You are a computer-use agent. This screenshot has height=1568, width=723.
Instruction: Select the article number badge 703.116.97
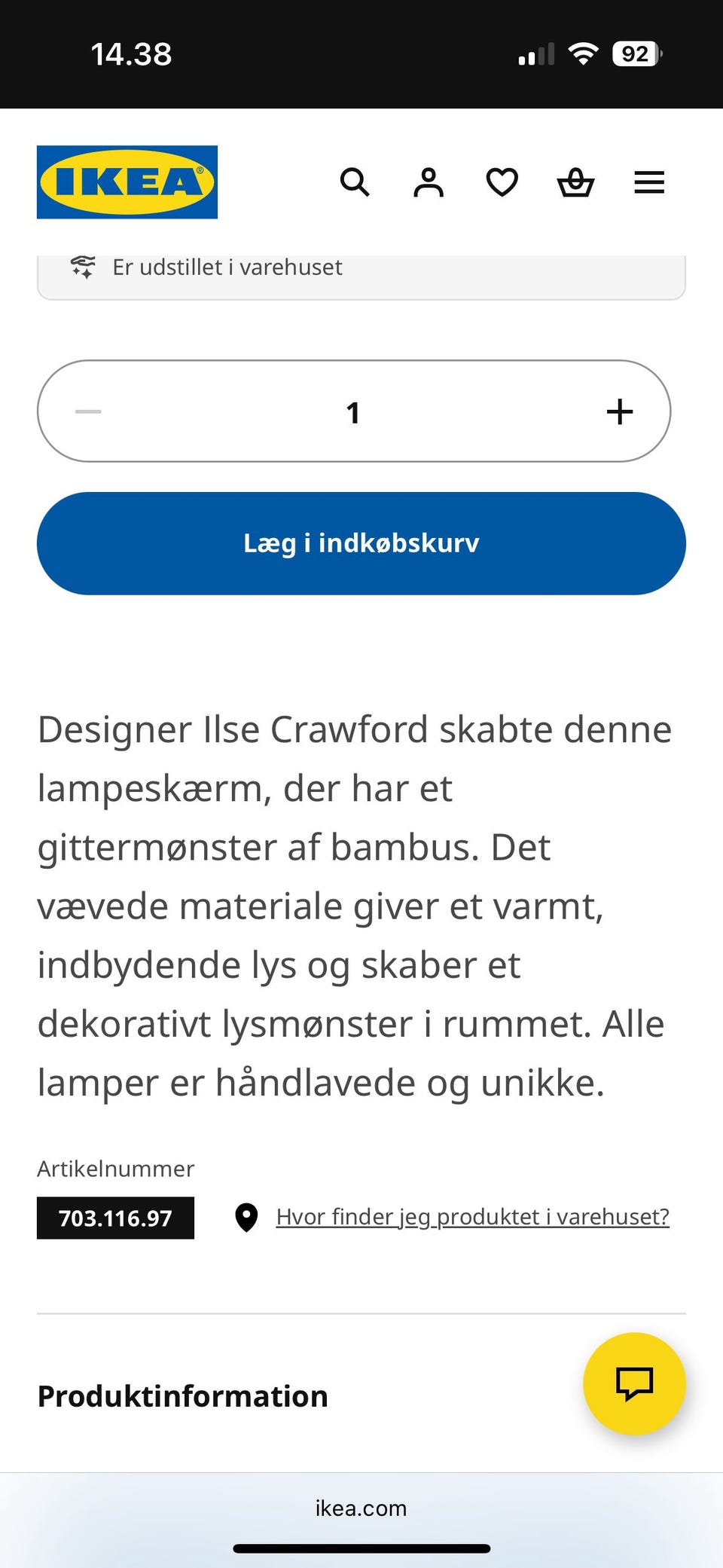[x=114, y=1218]
